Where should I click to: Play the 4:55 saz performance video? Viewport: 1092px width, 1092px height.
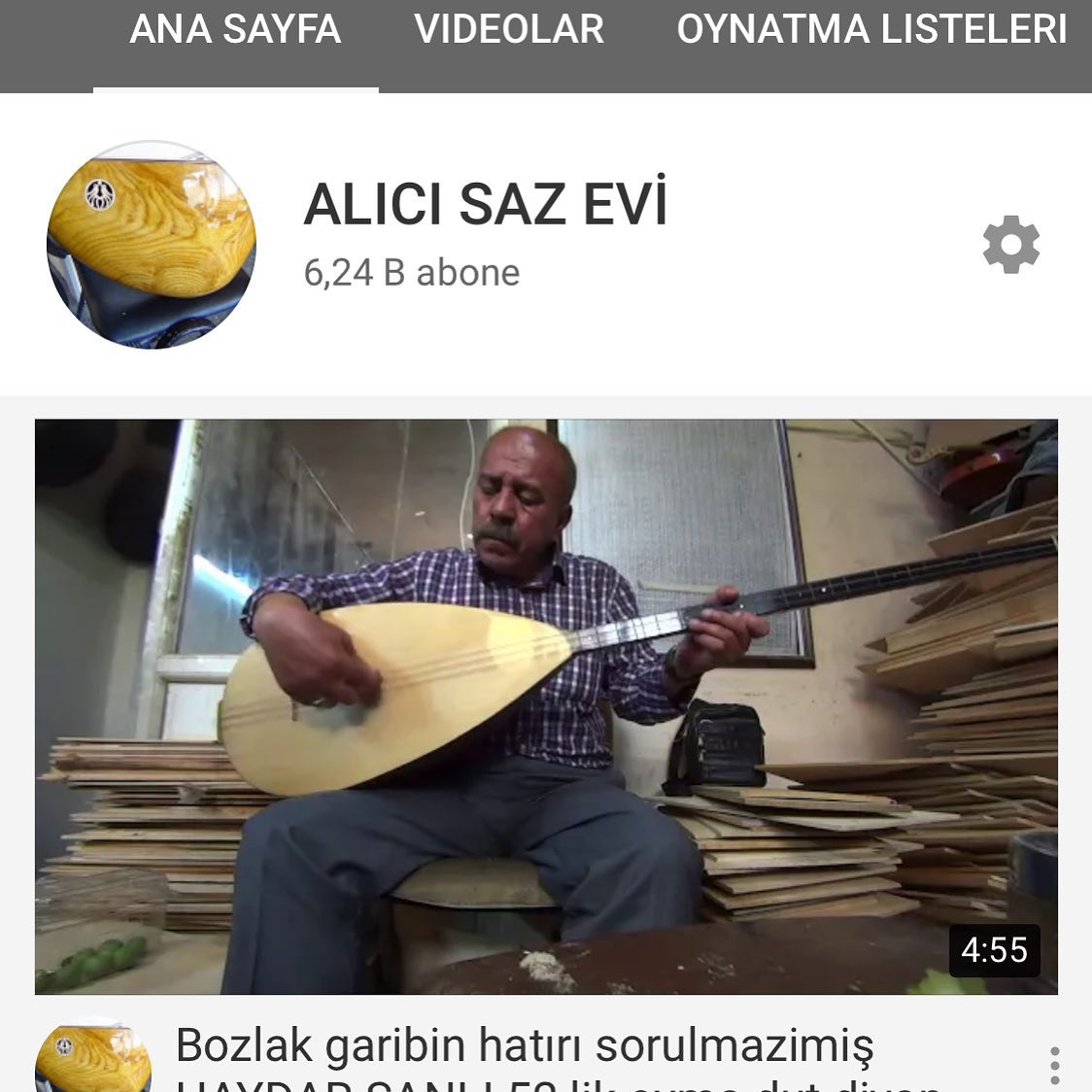tap(546, 706)
